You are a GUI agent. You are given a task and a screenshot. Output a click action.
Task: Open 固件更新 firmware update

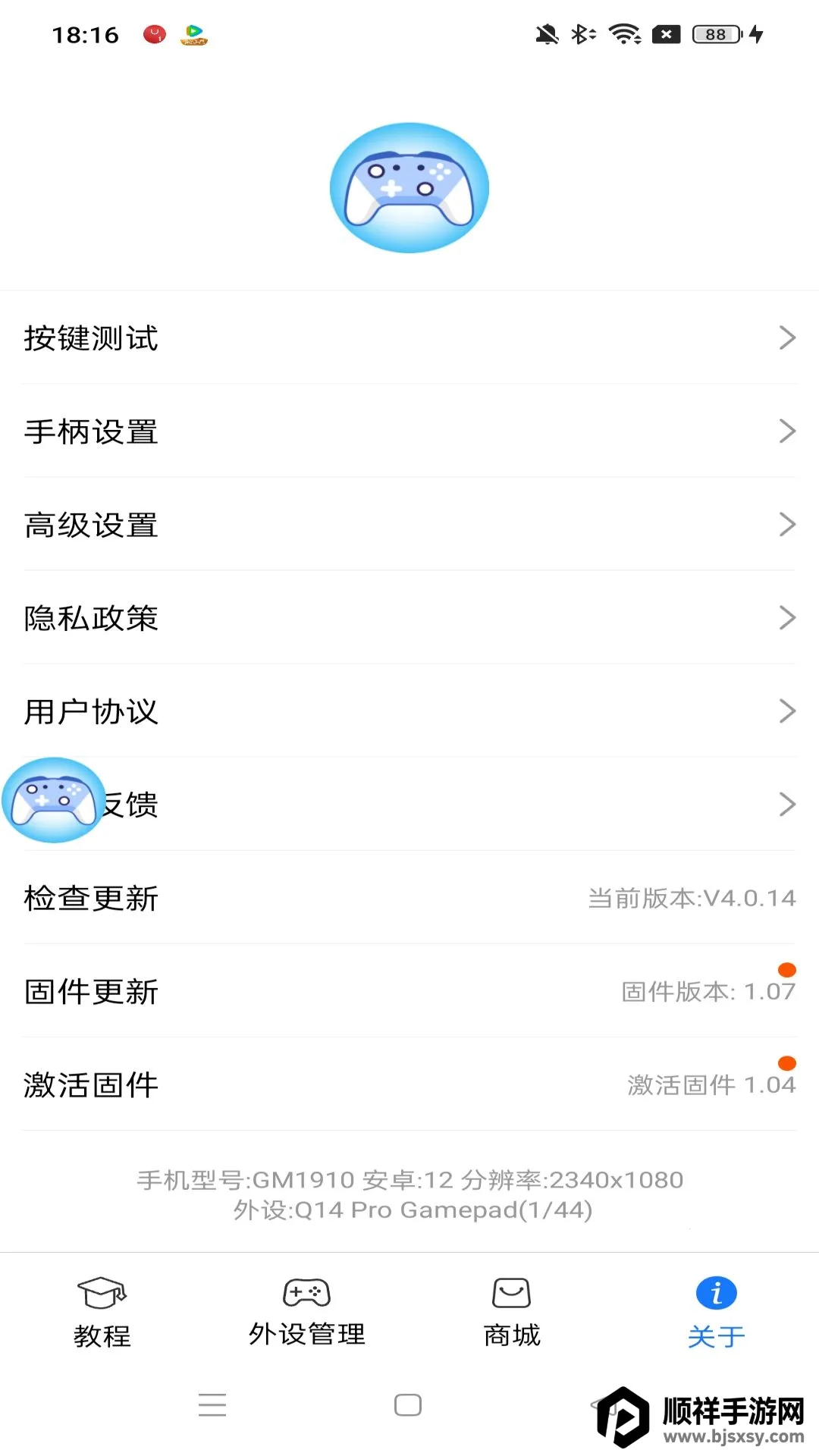coord(409,991)
